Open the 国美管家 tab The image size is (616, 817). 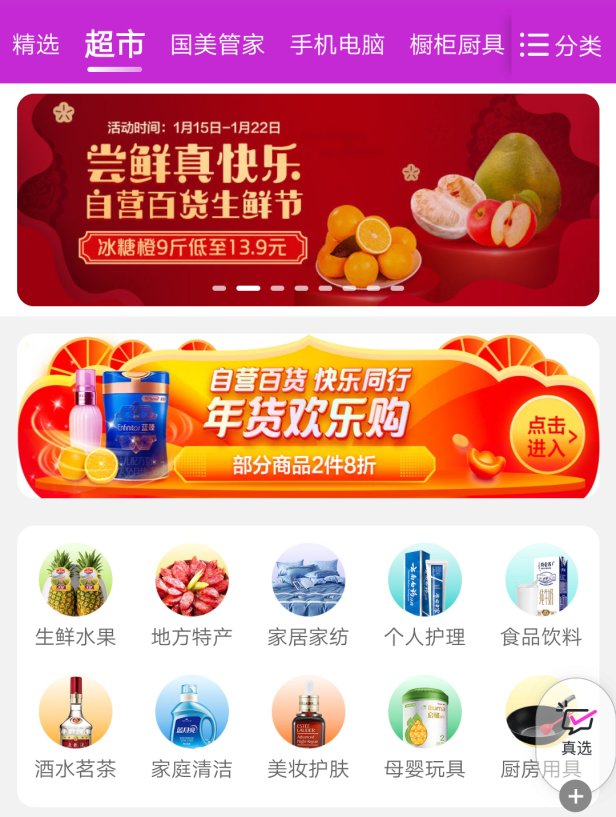tap(217, 44)
